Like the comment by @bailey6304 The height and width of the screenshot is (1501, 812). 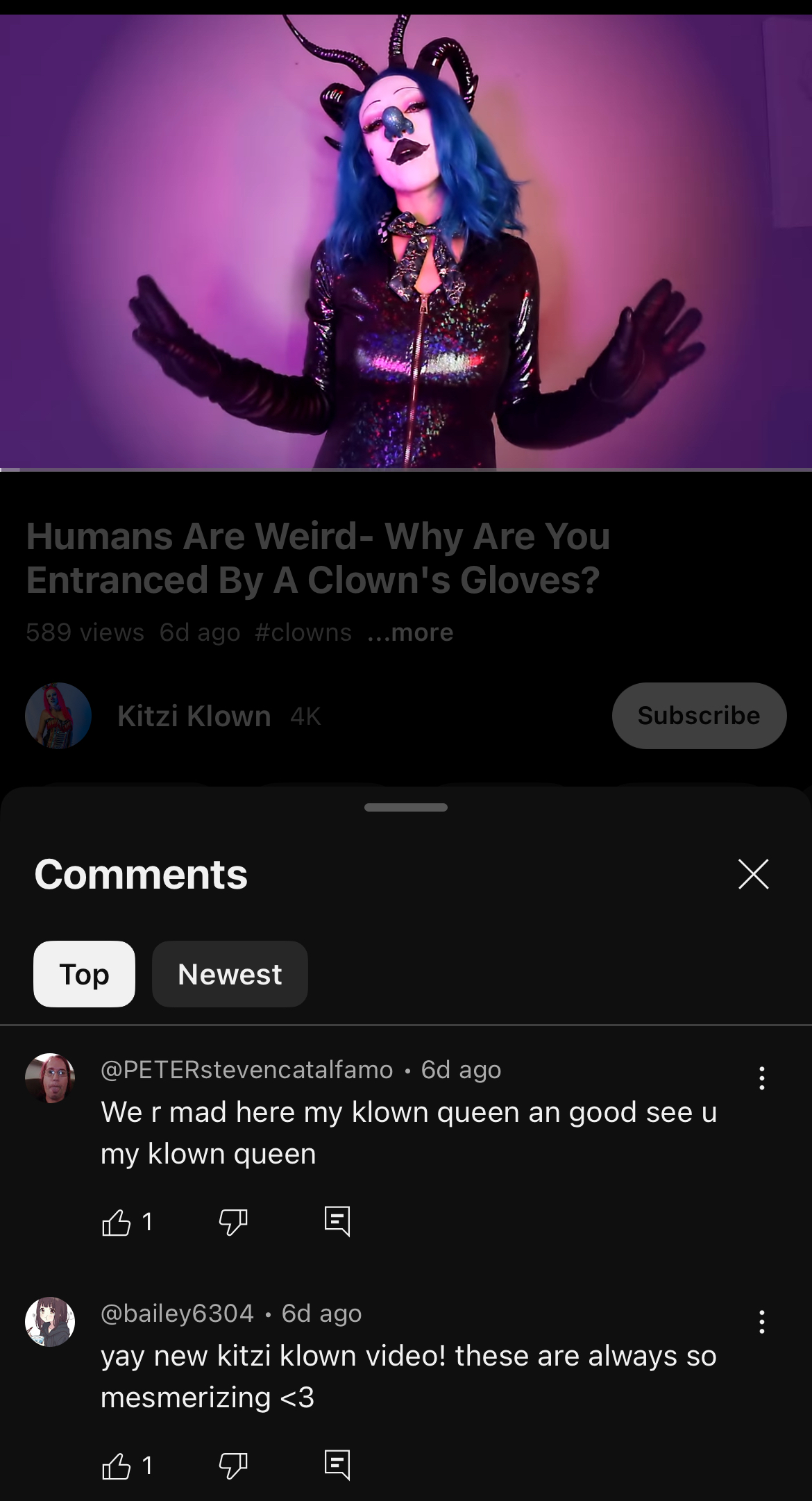117,1466
